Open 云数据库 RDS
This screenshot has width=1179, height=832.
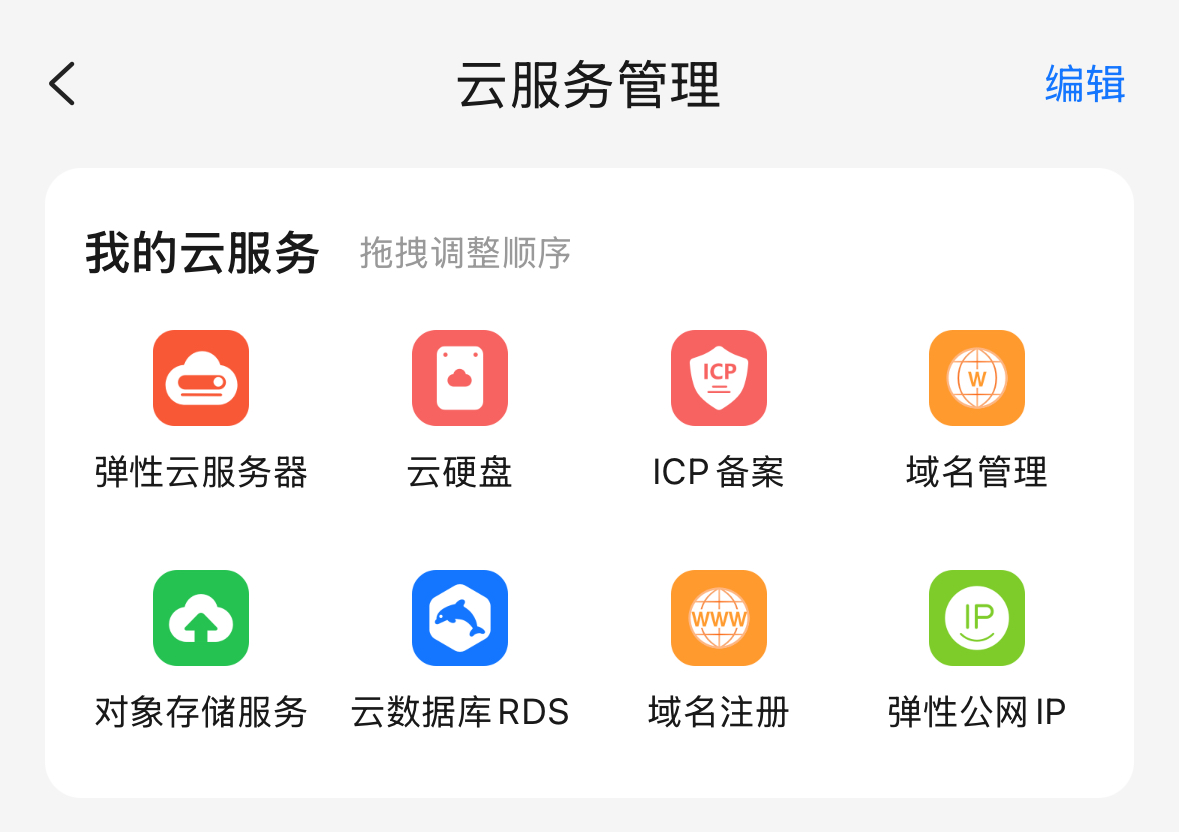(x=460, y=618)
